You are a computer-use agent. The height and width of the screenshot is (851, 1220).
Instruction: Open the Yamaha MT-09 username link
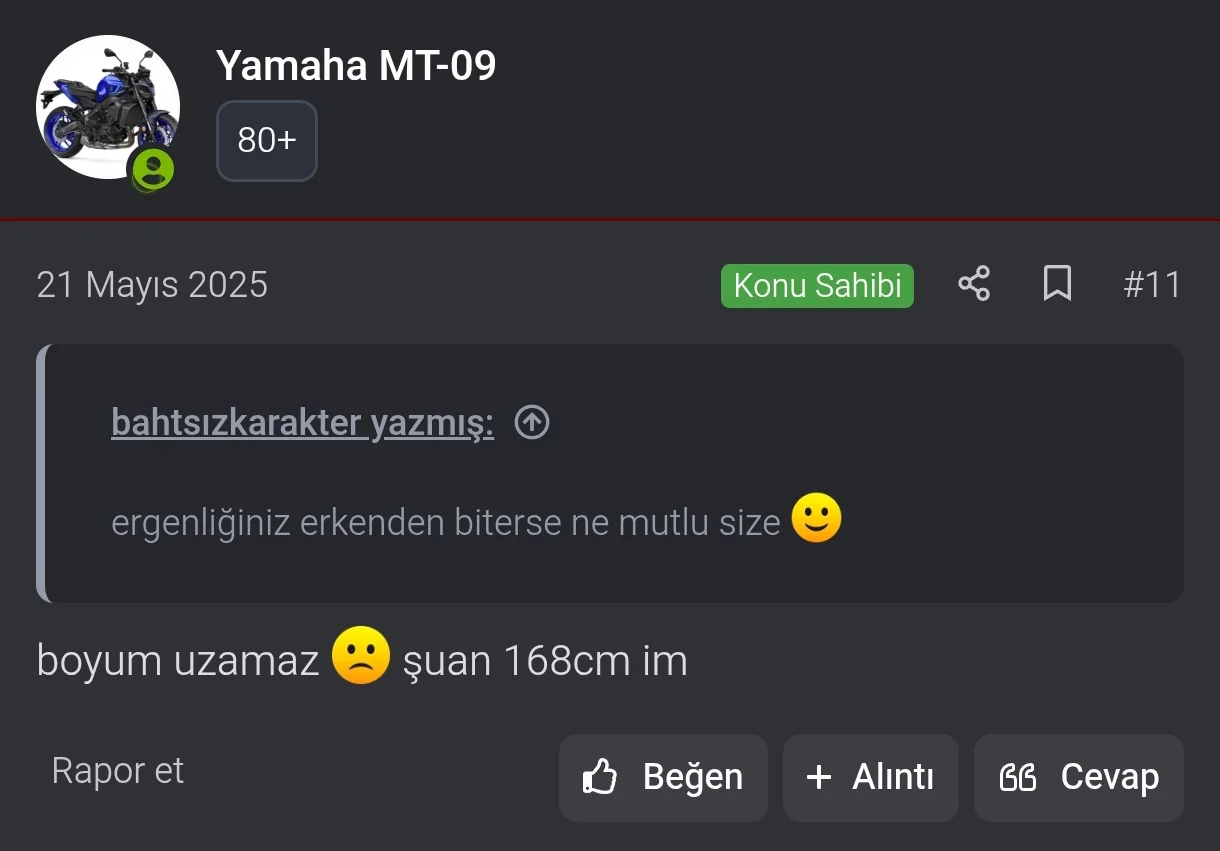click(x=356, y=66)
